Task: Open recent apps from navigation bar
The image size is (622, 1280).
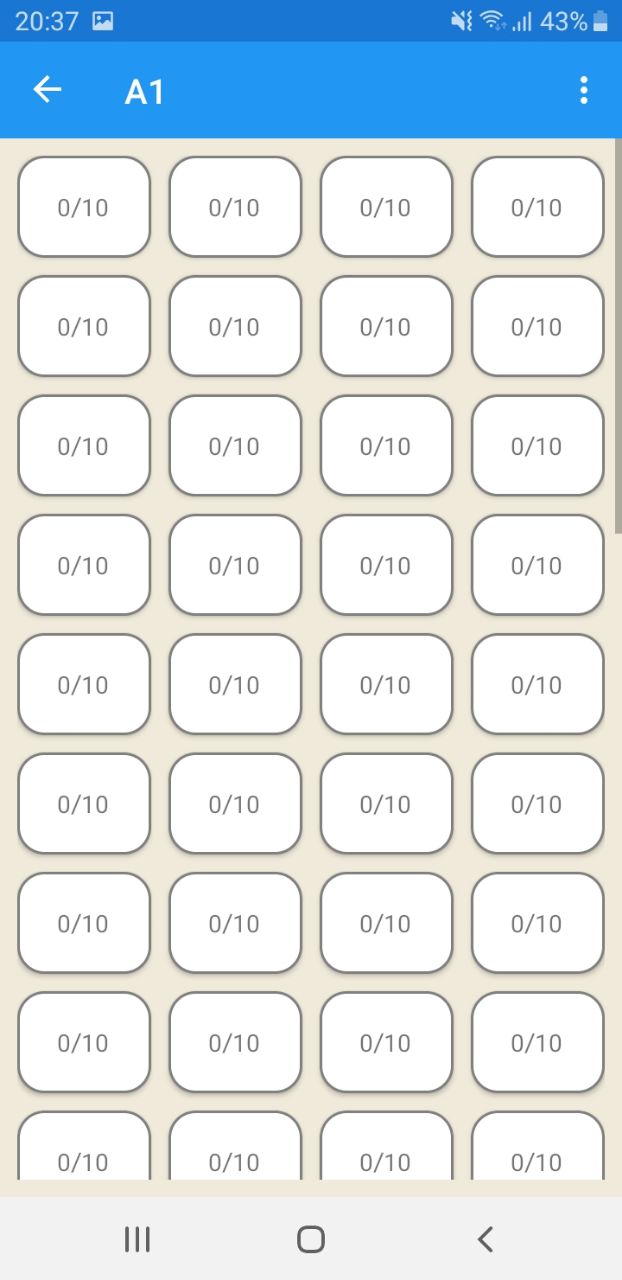Action: coord(137,1239)
